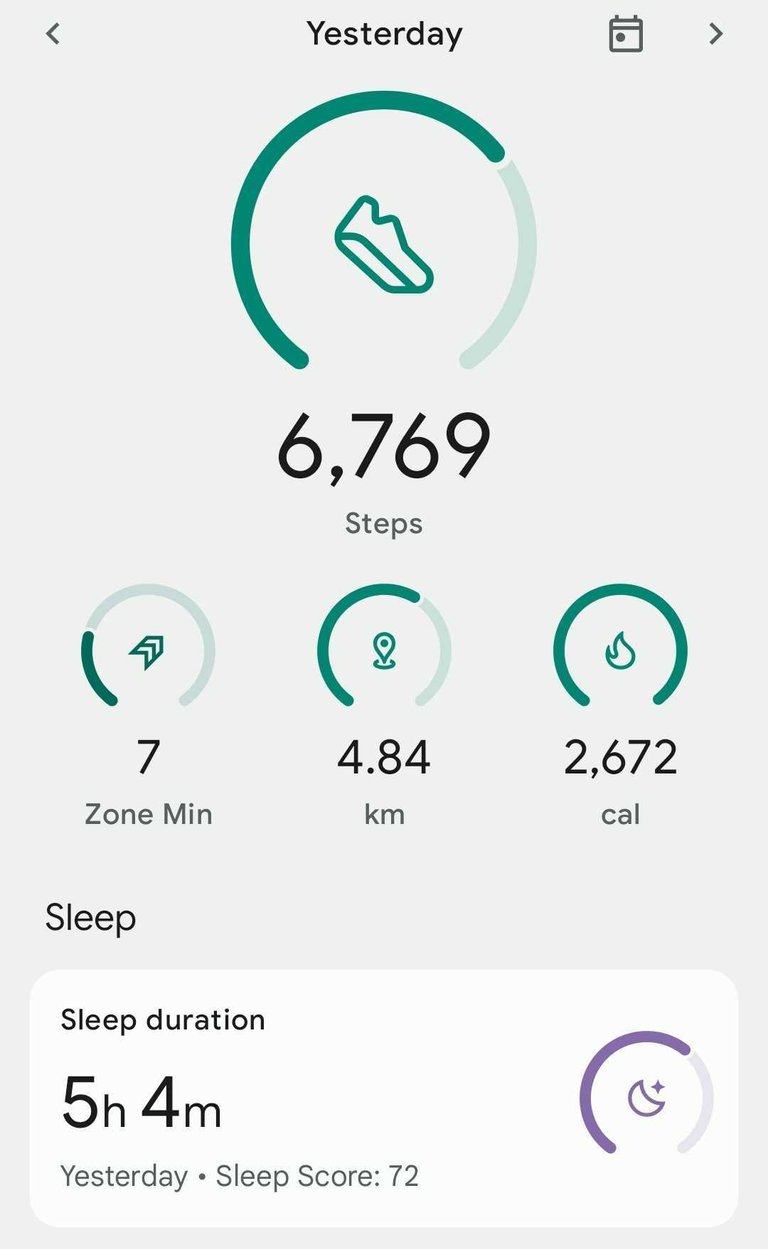Image resolution: width=768 pixels, height=1249 pixels.
Task: View Zone Min details
Action: tap(148, 652)
